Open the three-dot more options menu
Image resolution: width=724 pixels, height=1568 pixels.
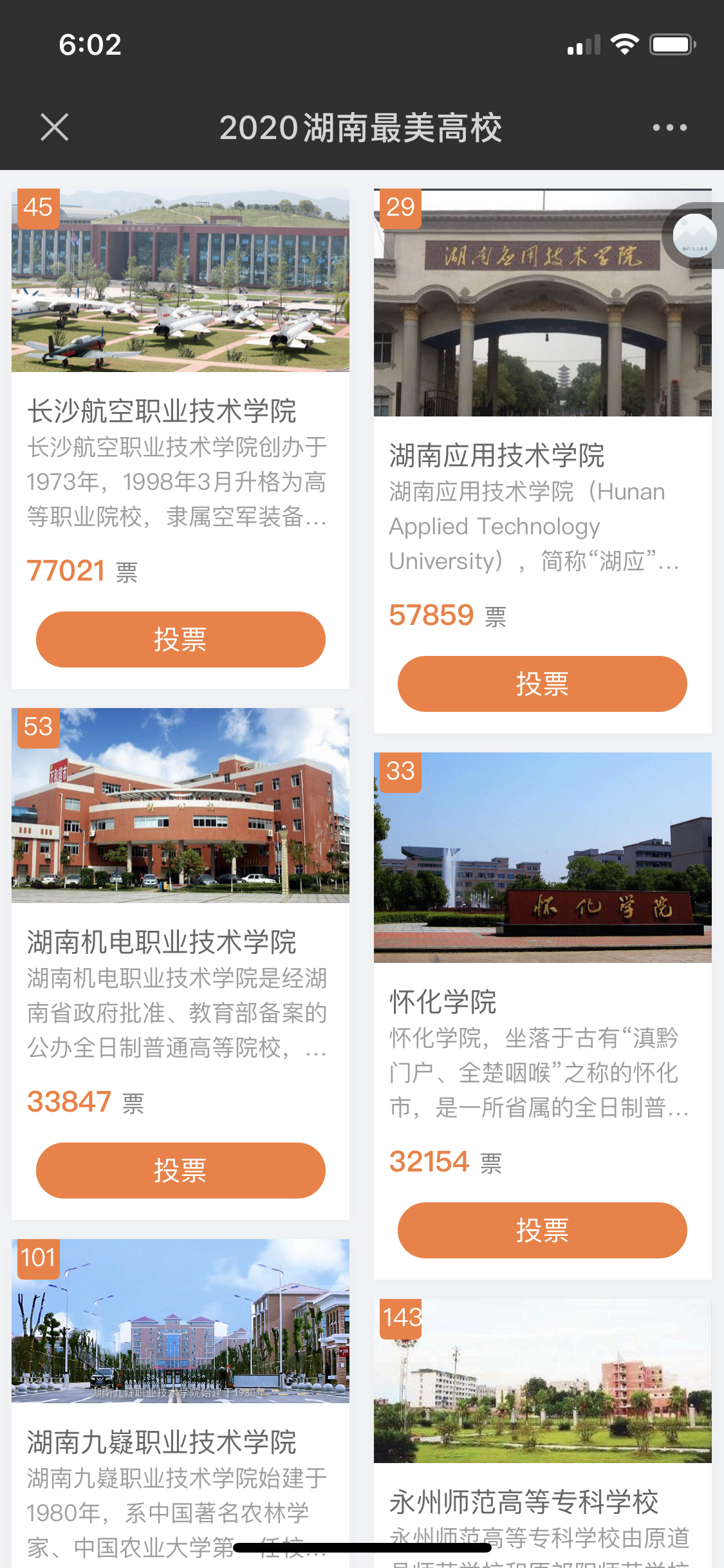pos(669,127)
